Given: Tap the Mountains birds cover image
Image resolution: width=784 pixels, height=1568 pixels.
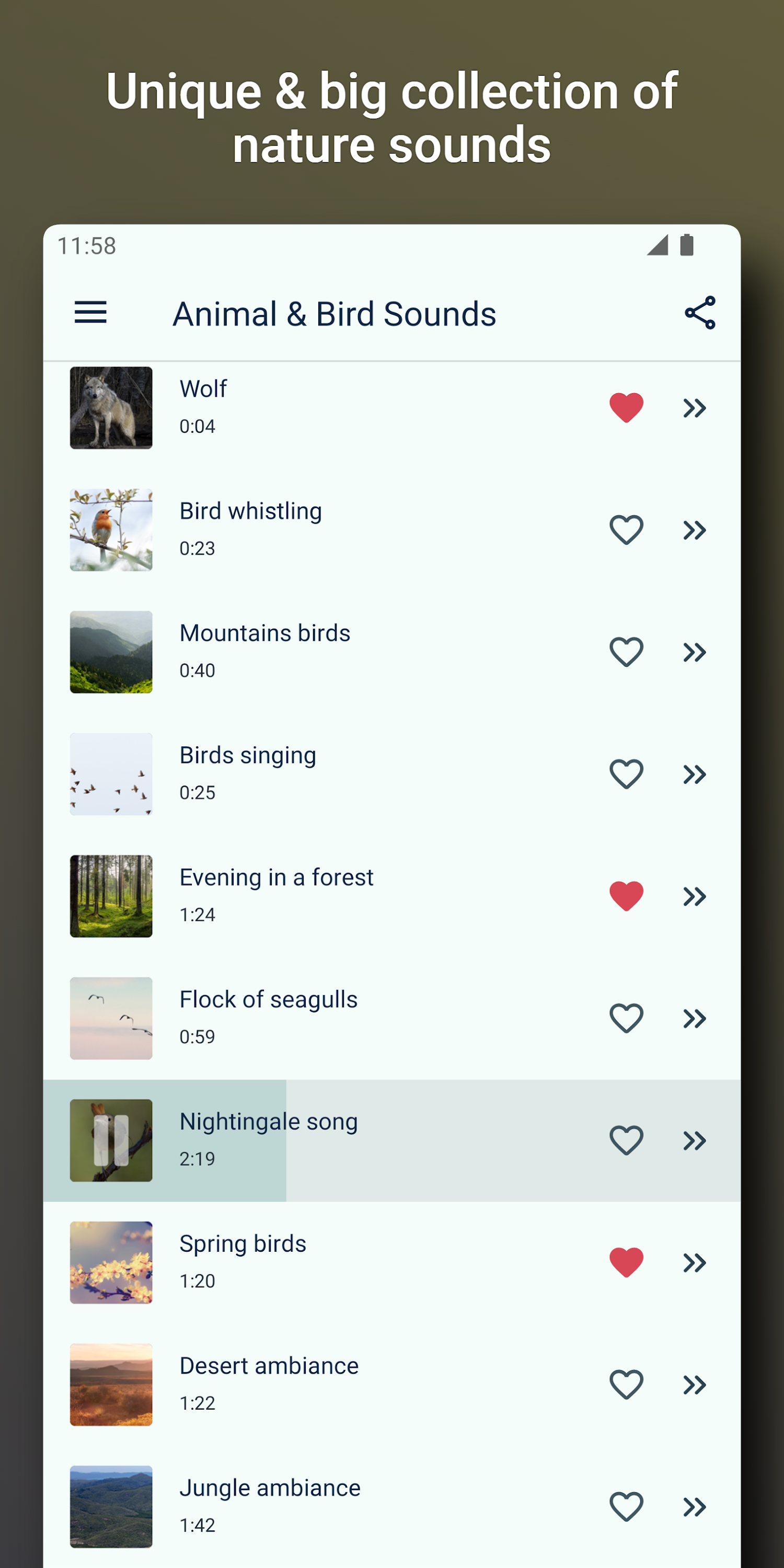Looking at the screenshot, I should coord(111,651).
